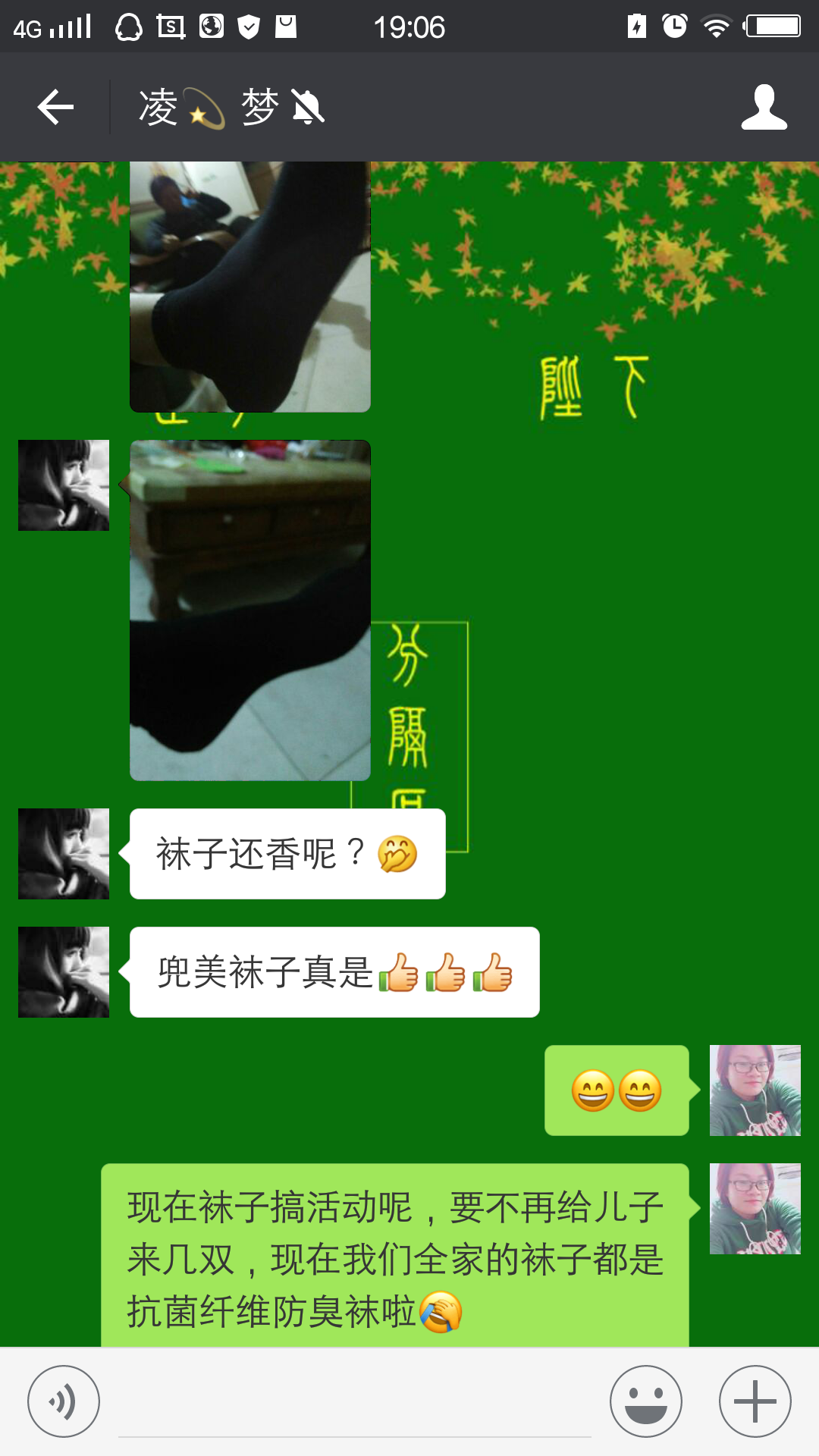Open my avatar beside "现在袜子搞活动呢" message
Image resolution: width=819 pixels, height=1456 pixels.
click(x=755, y=1209)
